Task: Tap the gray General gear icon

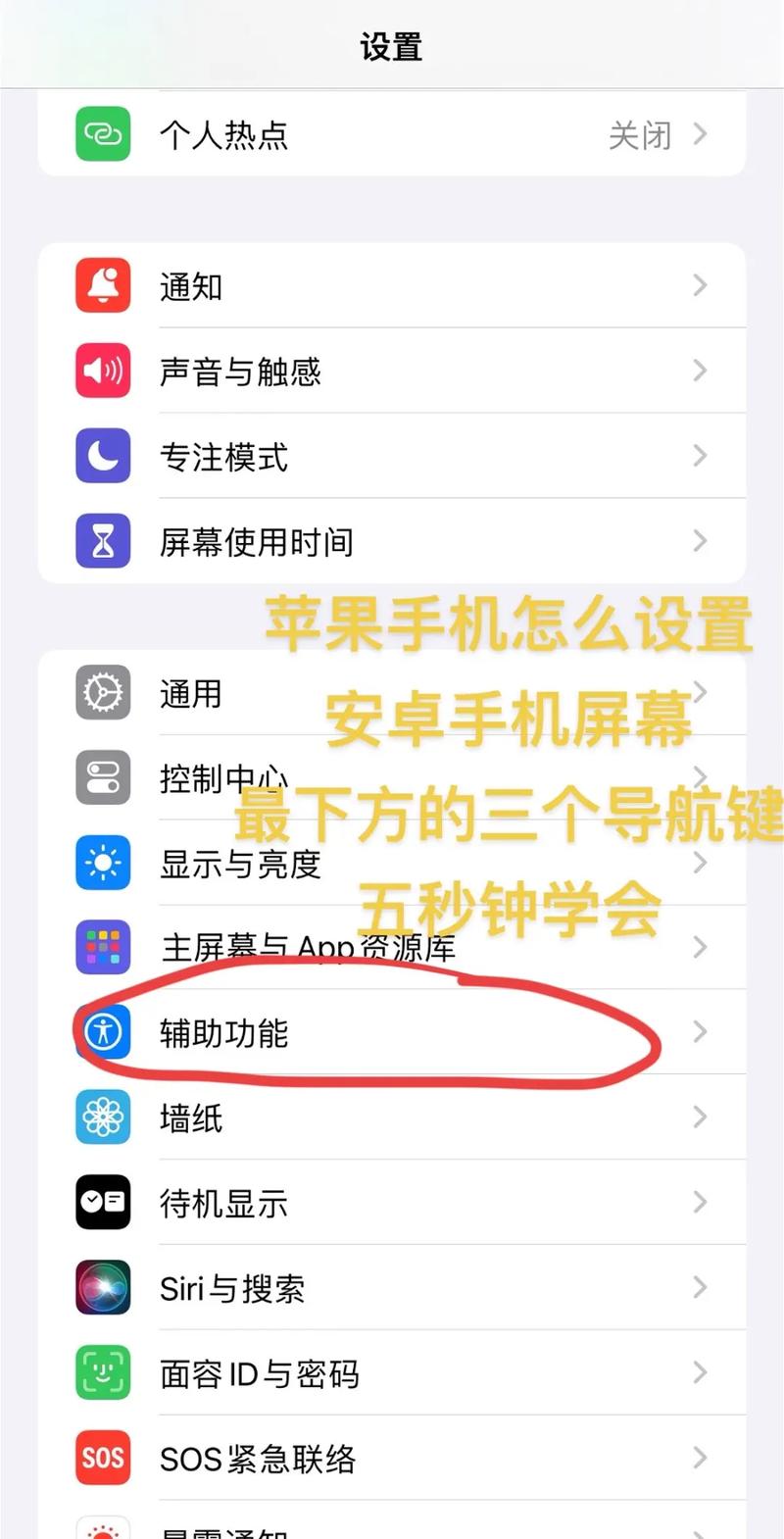Action: (102, 693)
